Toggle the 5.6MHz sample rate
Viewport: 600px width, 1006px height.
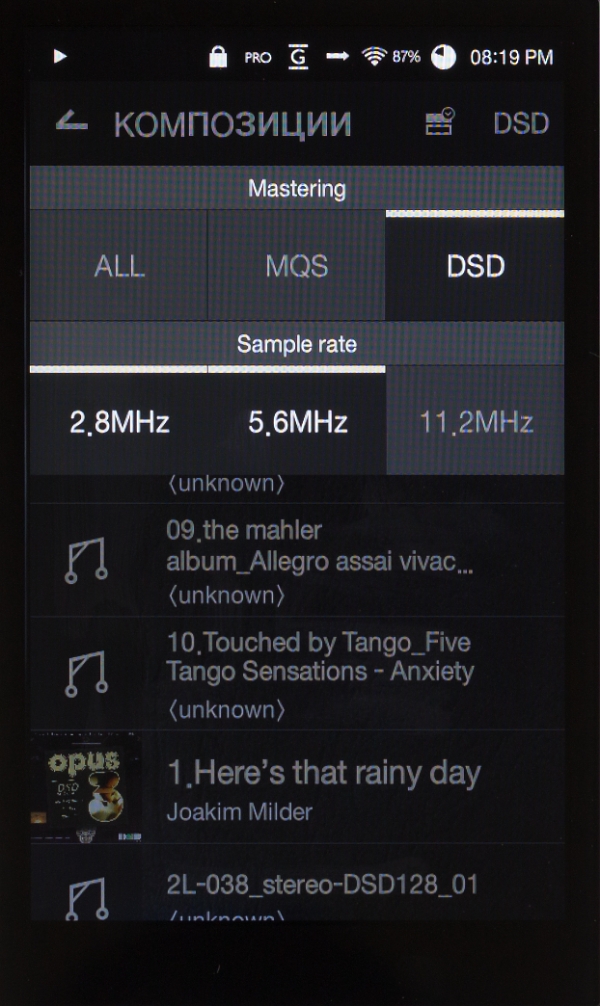[x=297, y=422]
